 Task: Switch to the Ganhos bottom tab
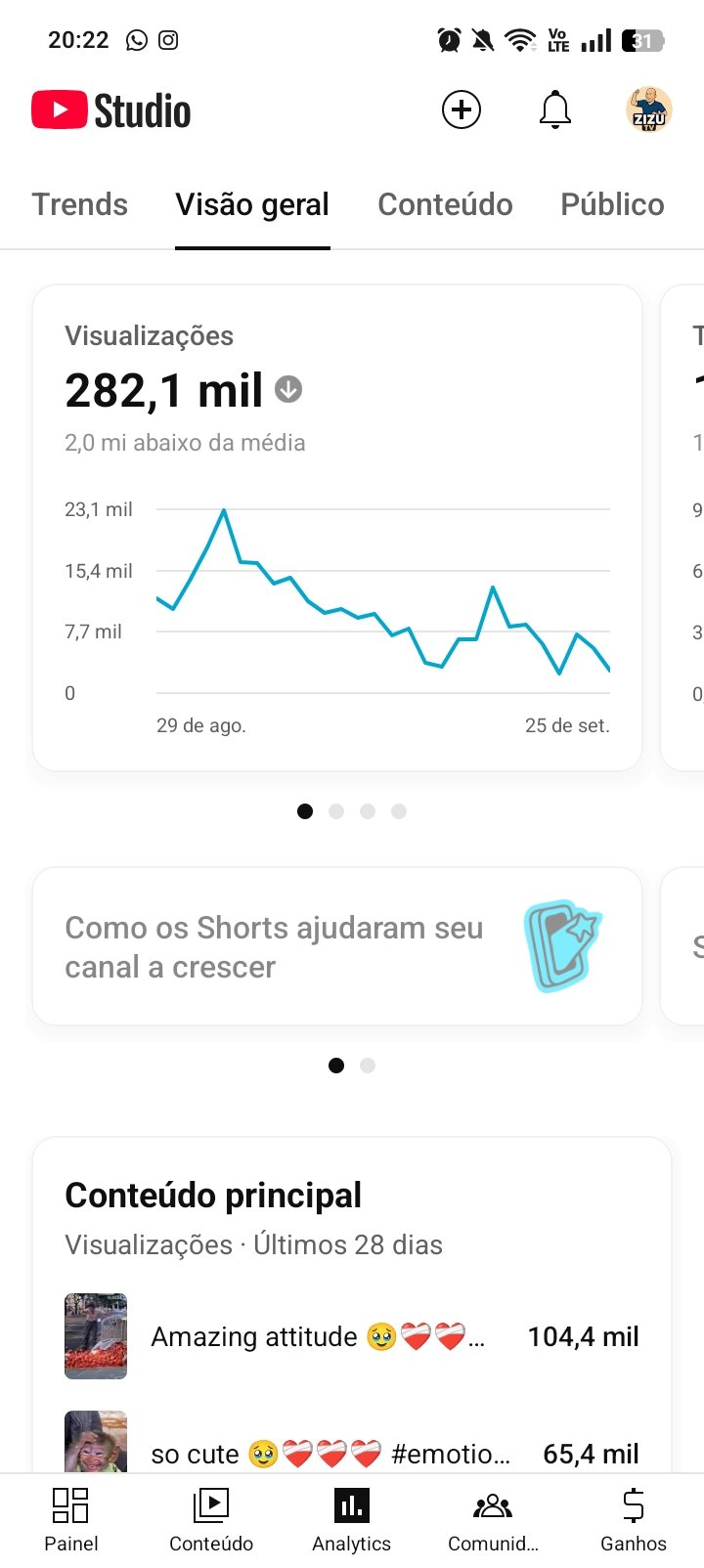634,1520
